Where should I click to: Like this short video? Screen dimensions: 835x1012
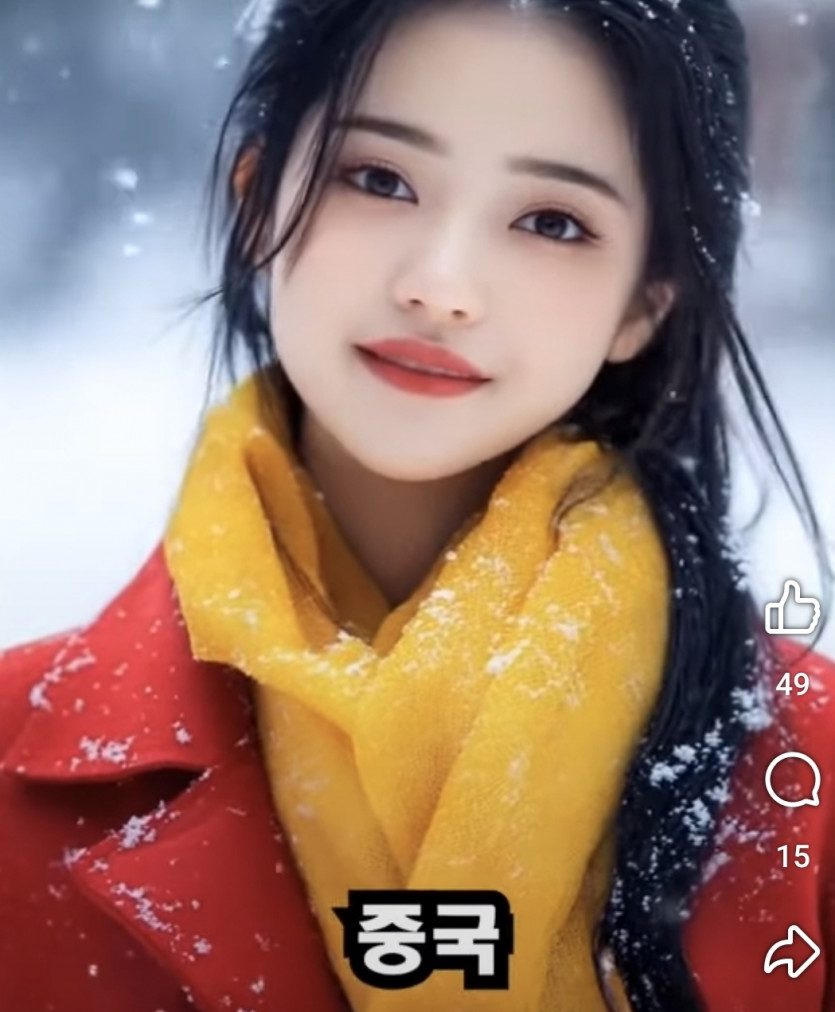coord(792,608)
